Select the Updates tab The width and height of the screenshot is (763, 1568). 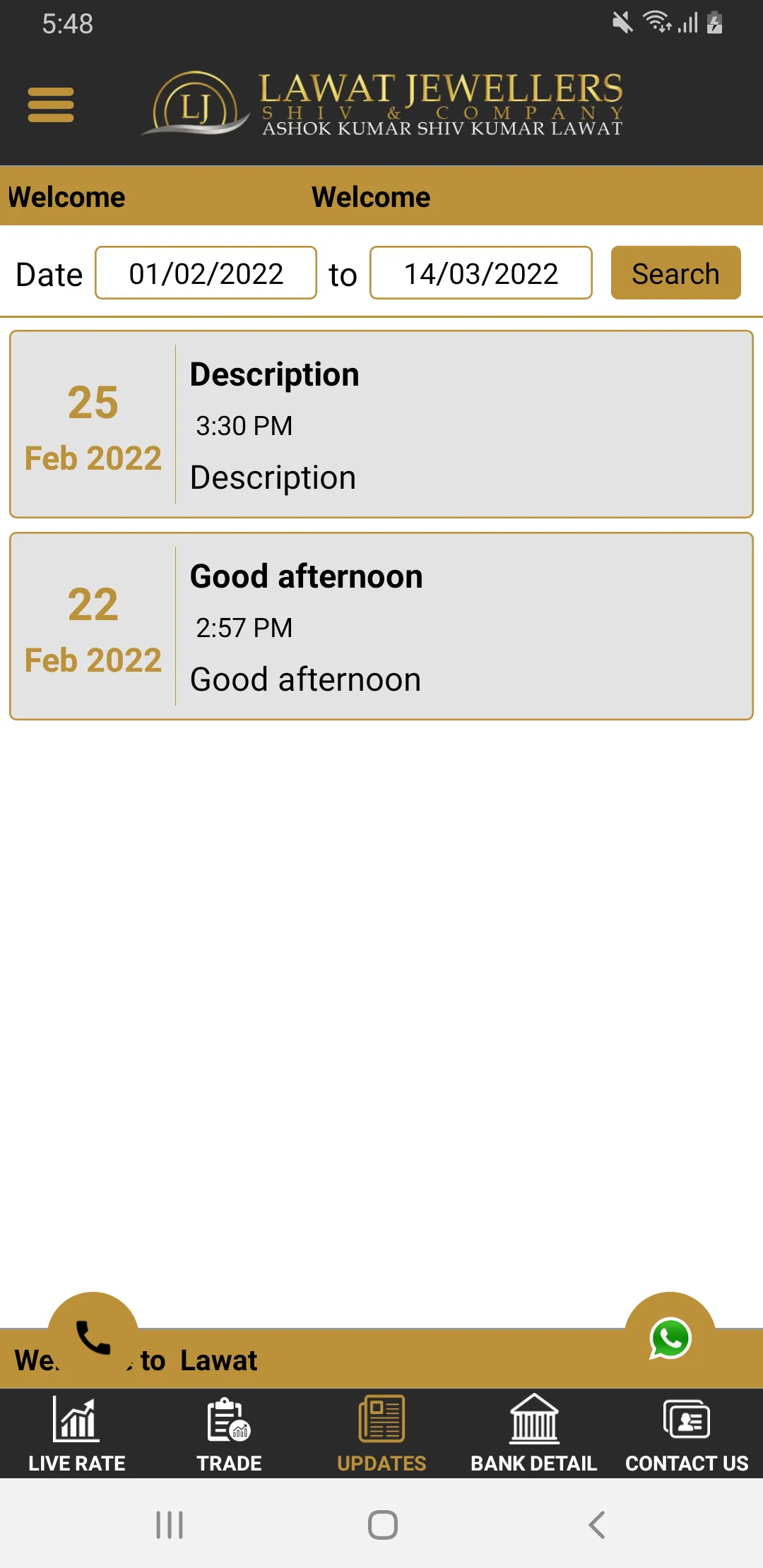(381, 1434)
